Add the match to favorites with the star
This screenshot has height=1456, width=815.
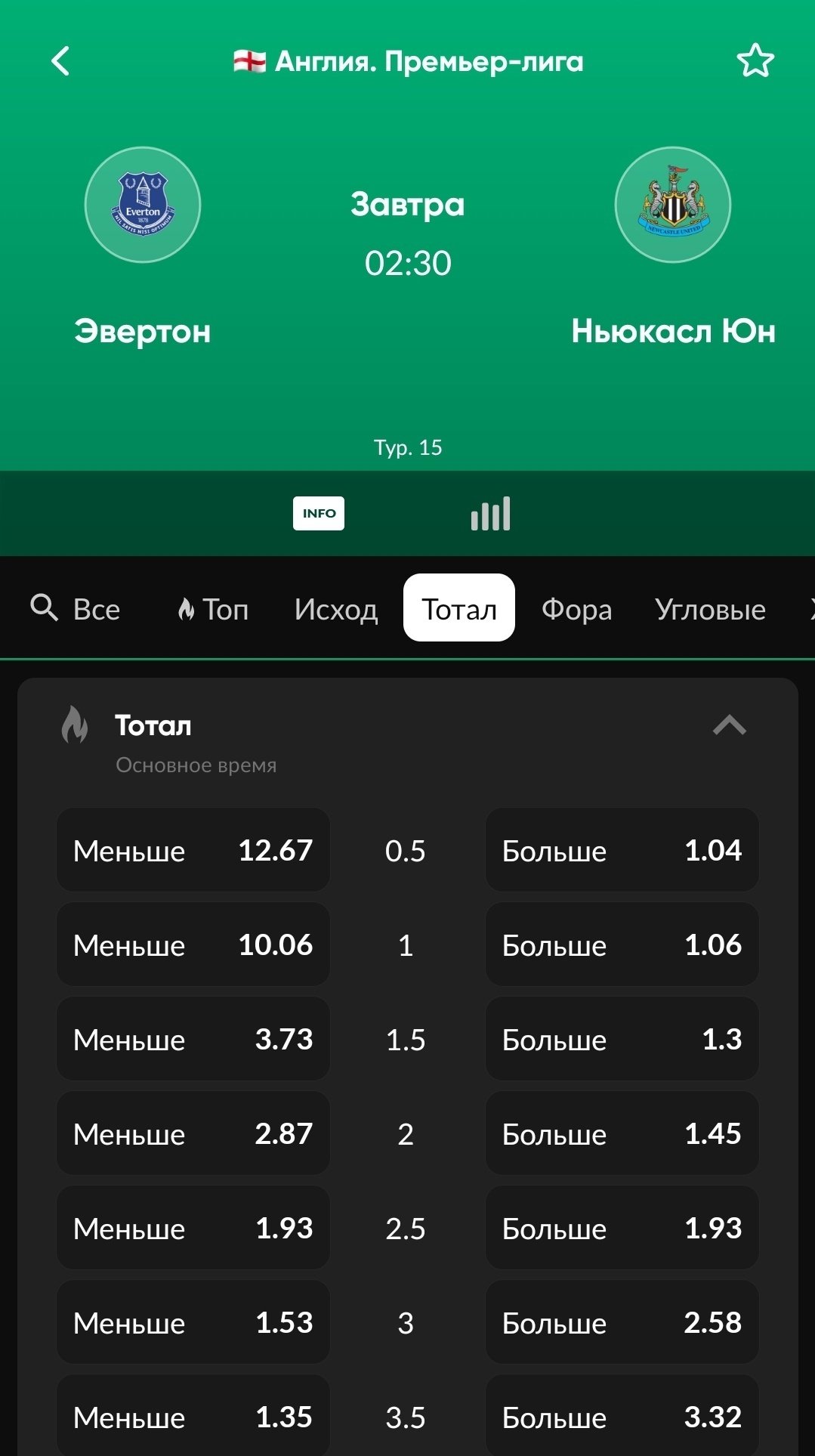click(x=755, y=61)
